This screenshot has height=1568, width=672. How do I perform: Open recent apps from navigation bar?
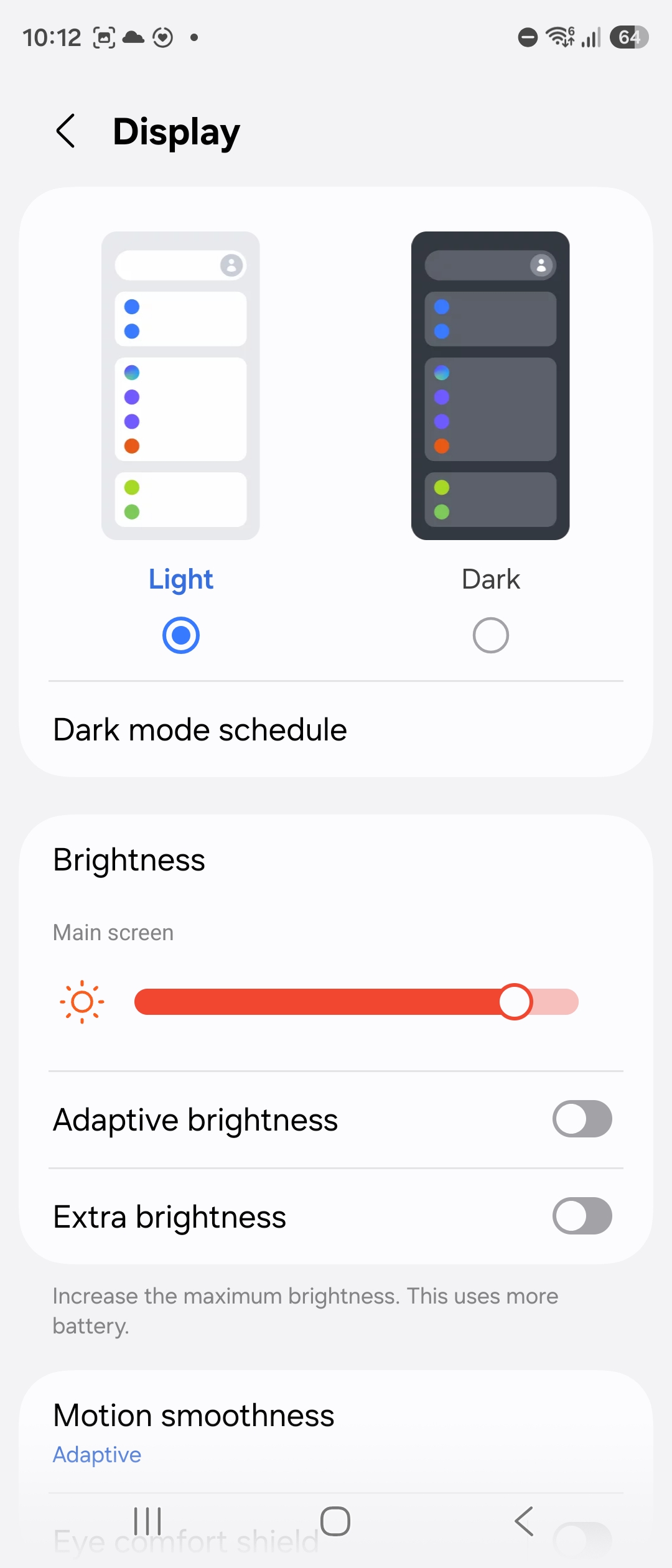(147, 1521)
